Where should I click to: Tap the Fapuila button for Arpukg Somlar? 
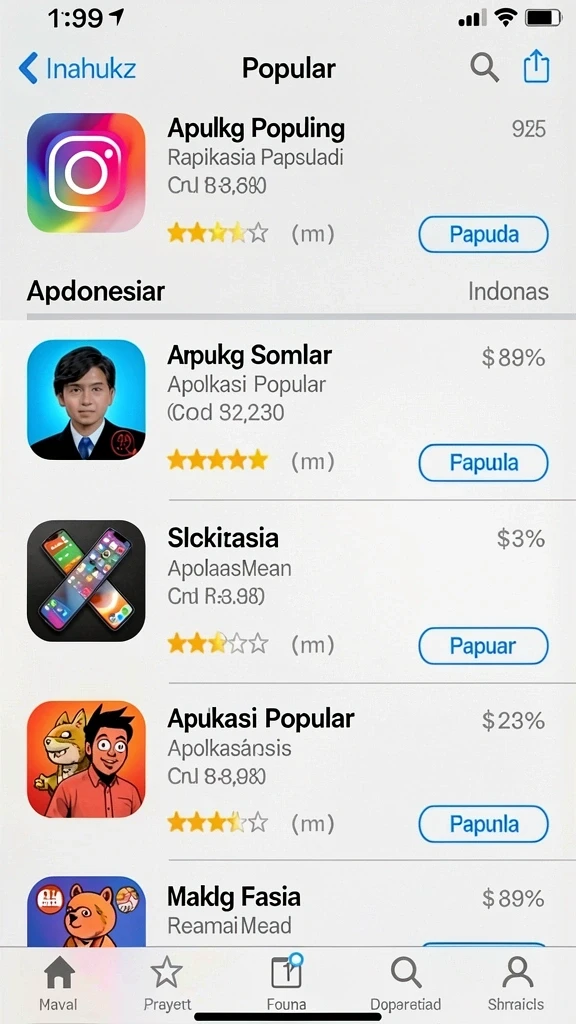(483, 462)
